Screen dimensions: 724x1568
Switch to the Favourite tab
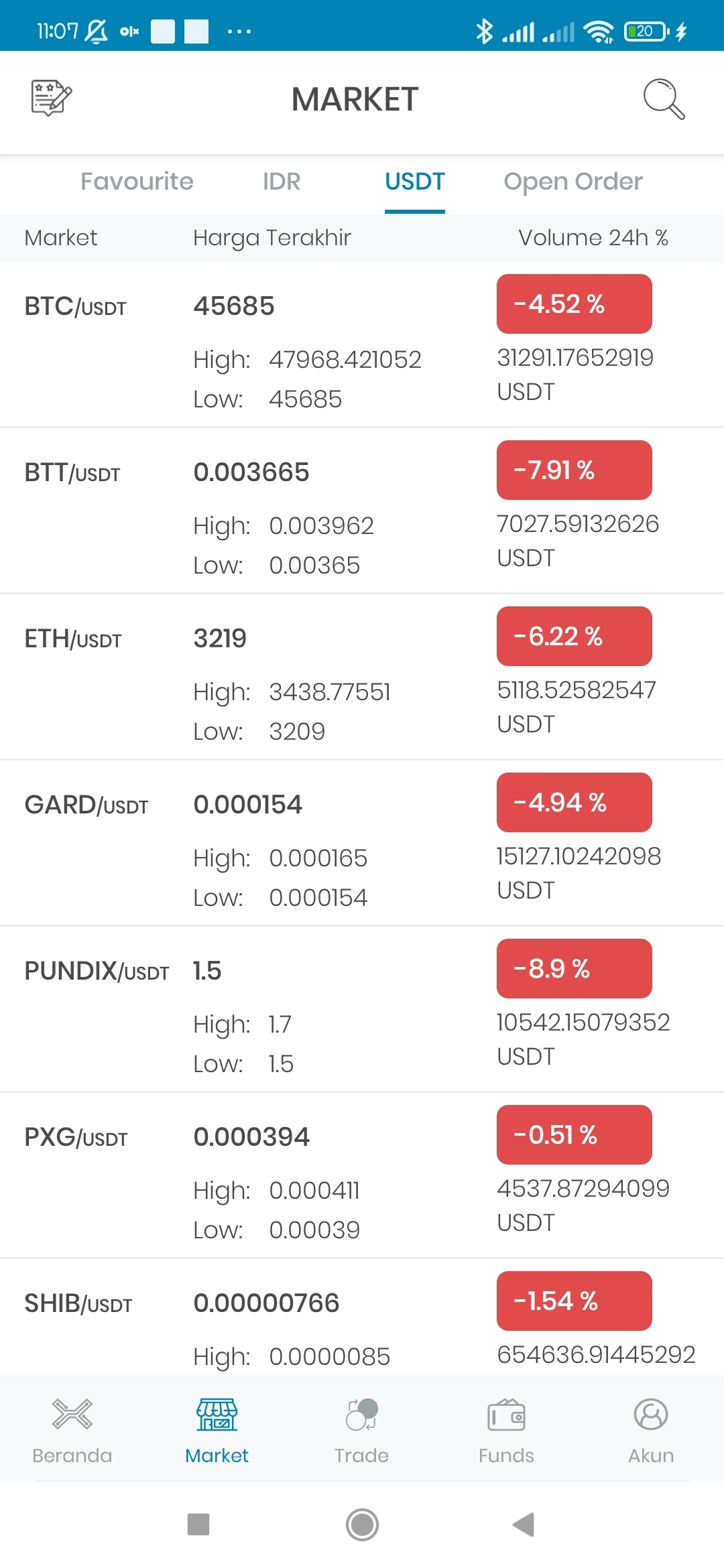click(137, 182)
